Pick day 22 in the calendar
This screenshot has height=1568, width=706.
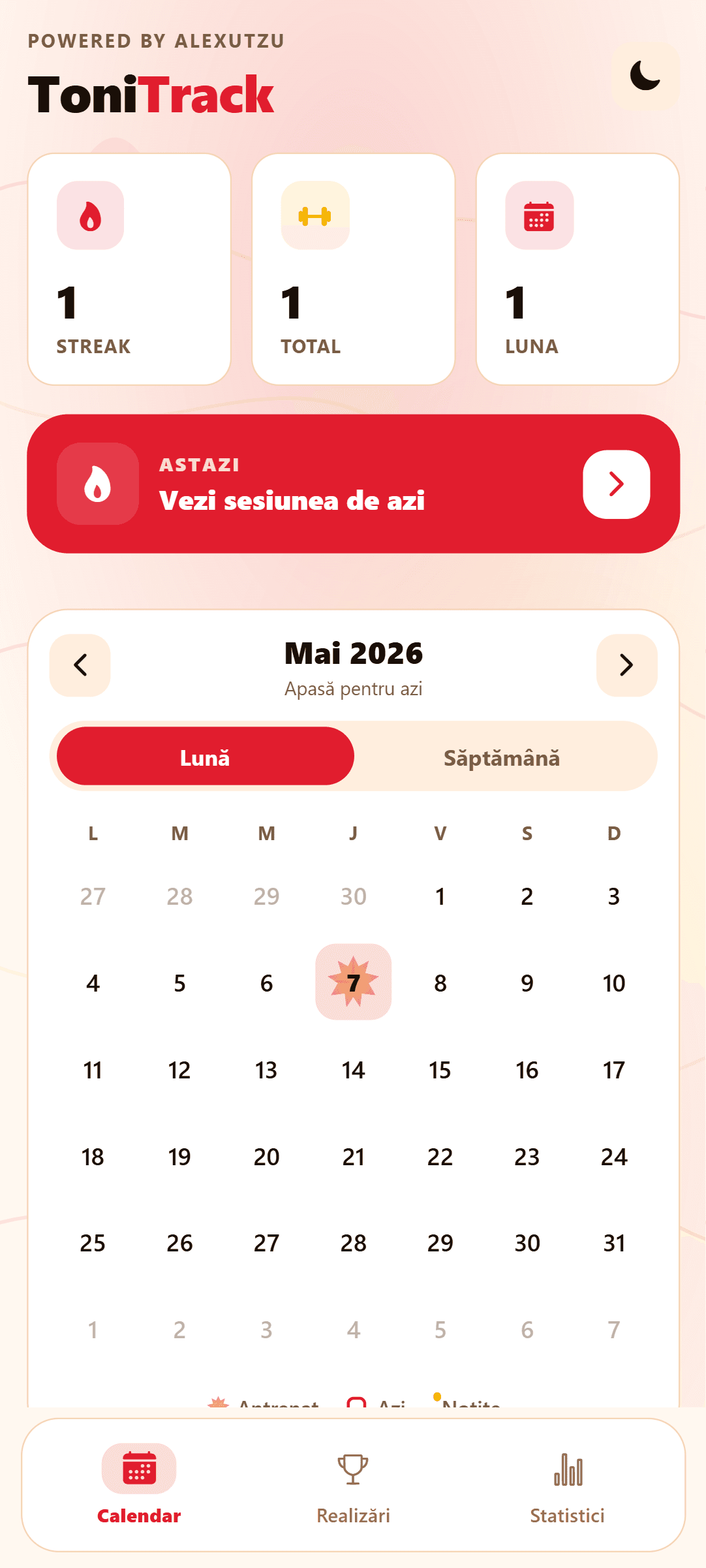(440, 1157)
